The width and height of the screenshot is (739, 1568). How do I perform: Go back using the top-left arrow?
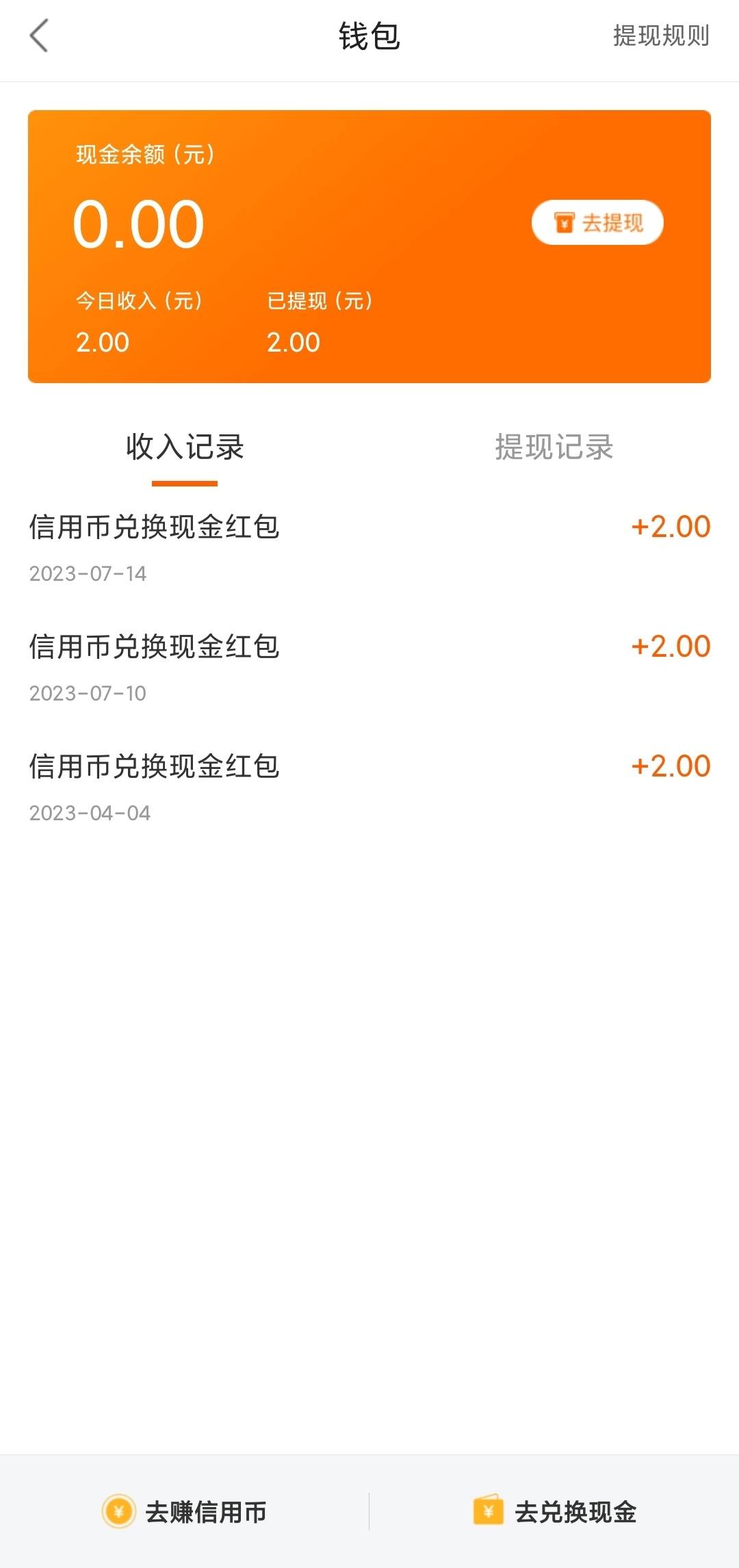point(39,36)
